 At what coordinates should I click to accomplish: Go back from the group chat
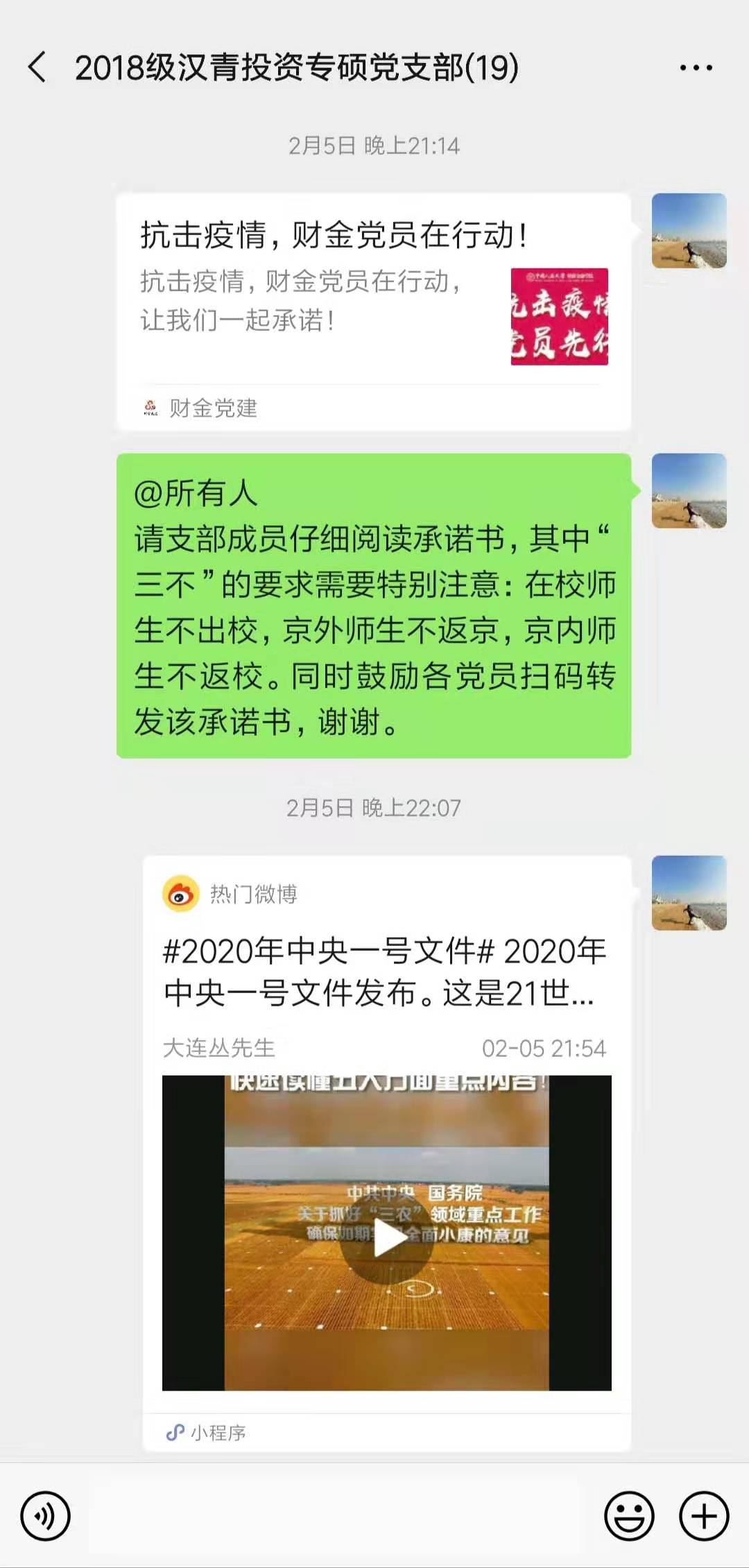click(x=37, y=67)
